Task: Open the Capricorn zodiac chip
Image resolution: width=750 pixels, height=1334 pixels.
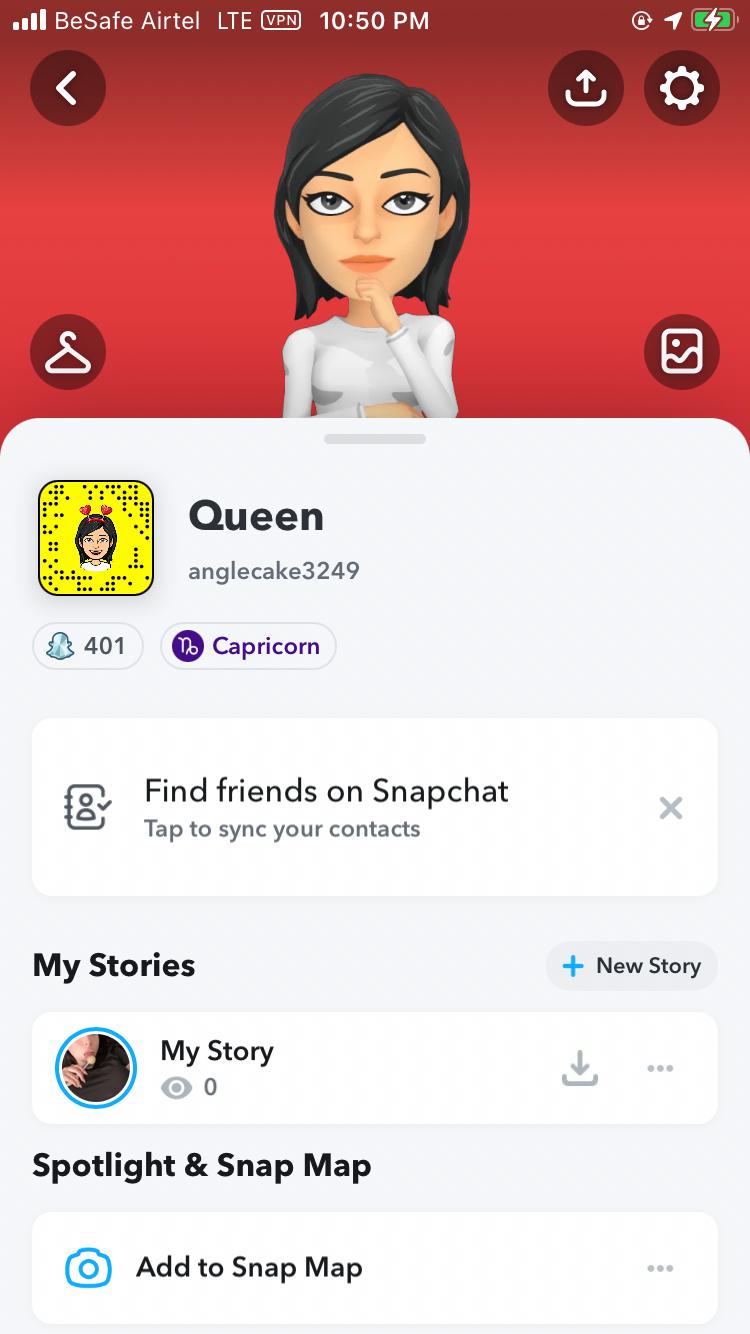Action: point(248,646)
